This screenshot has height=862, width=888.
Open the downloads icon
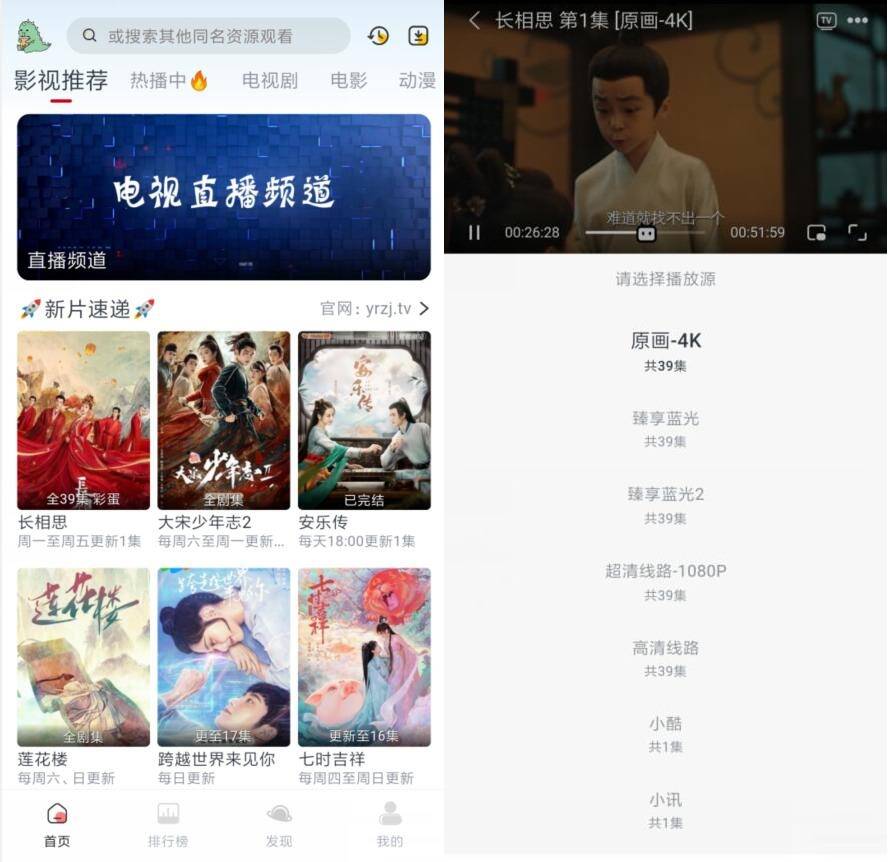(418, 36)
